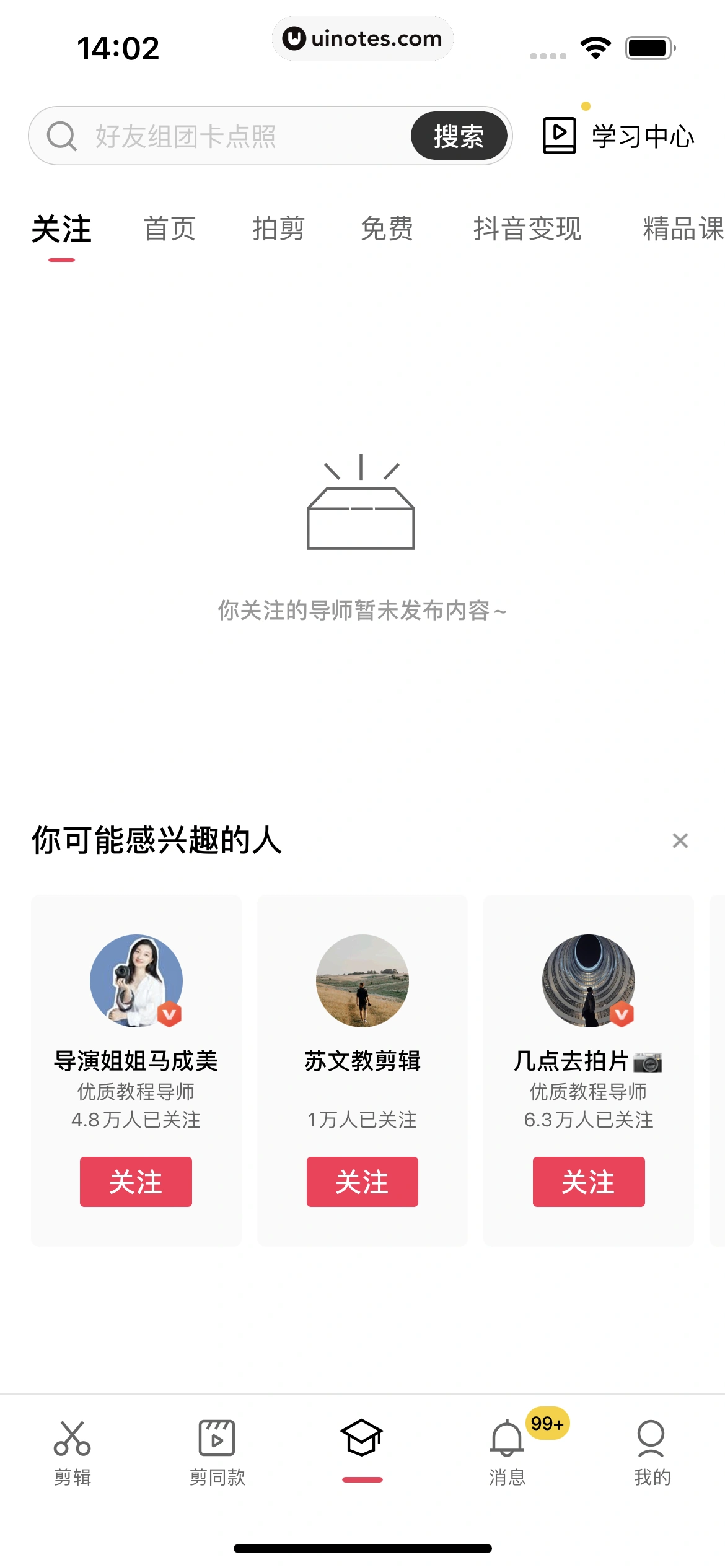725x1568 pixels.
Task: Open 苏文教剪辑's profile name link
Action: (362, 1059)
